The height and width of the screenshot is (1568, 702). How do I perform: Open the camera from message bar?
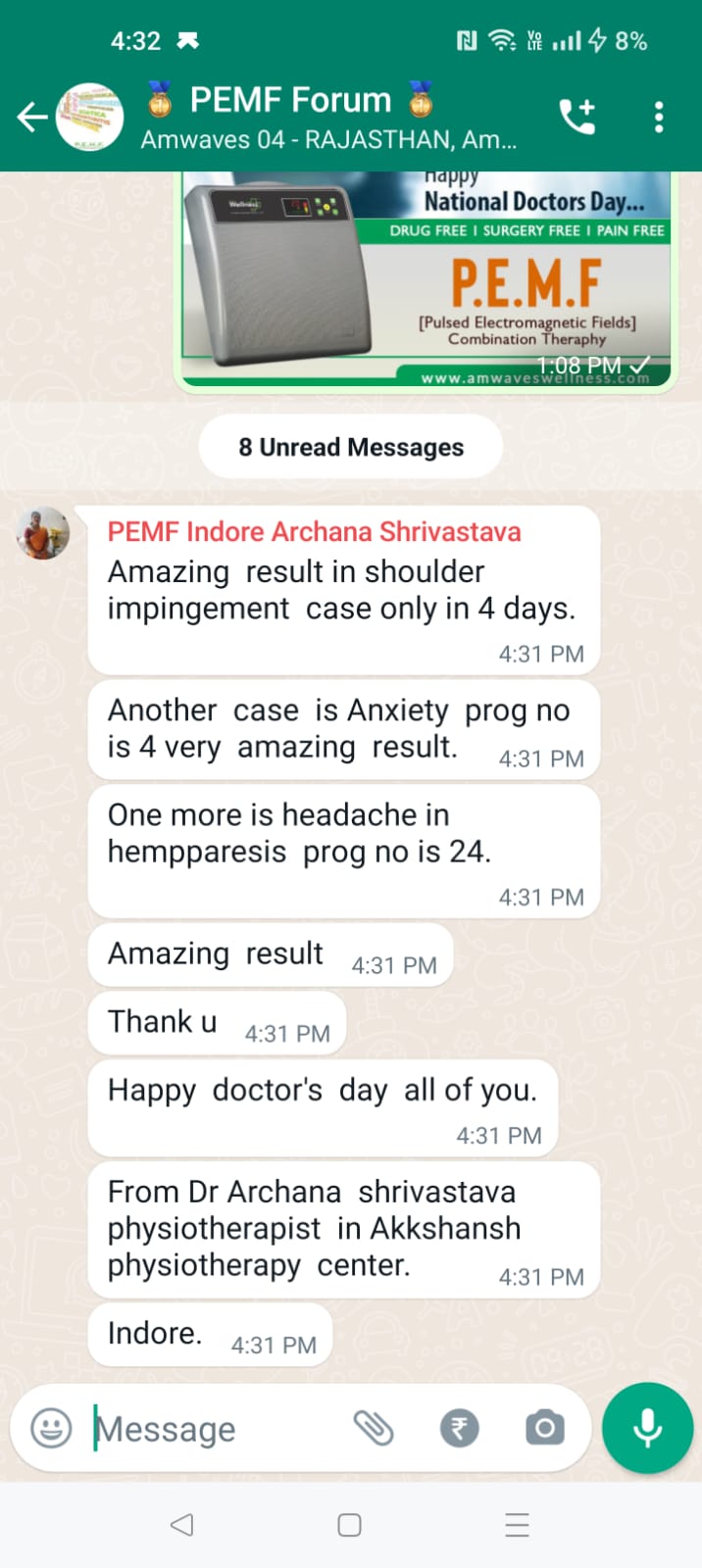coord(544,1428)
